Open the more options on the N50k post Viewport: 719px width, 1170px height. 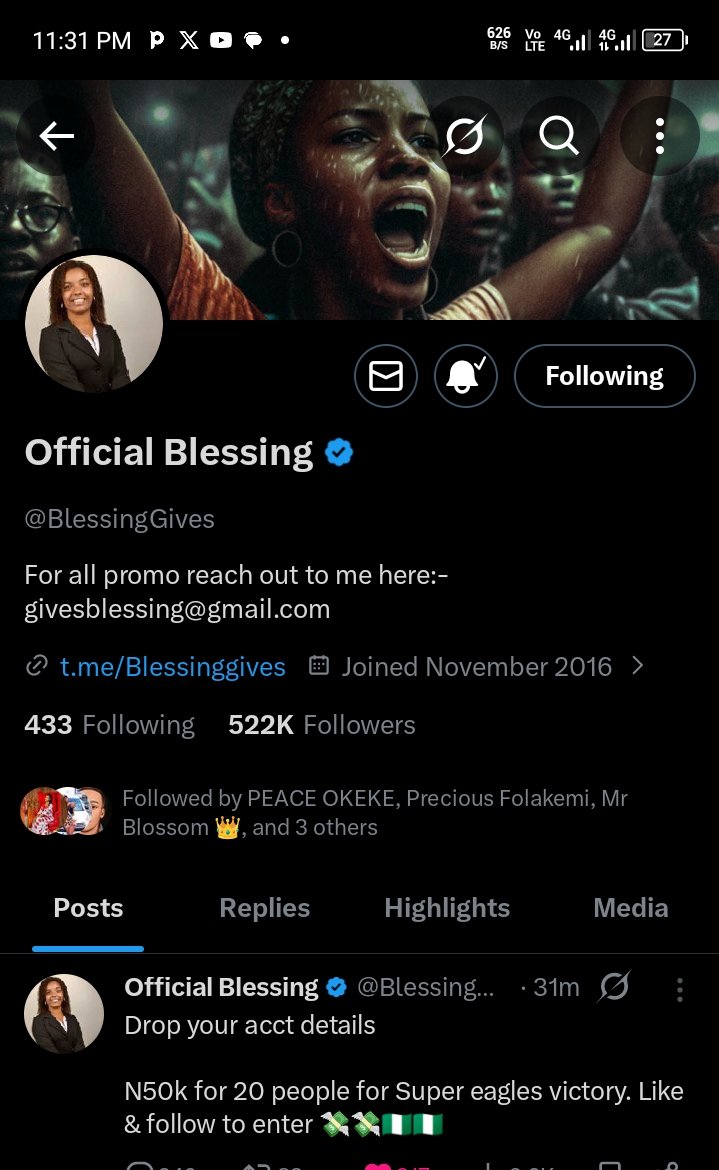pyautogui.click(x=680, y=989)
